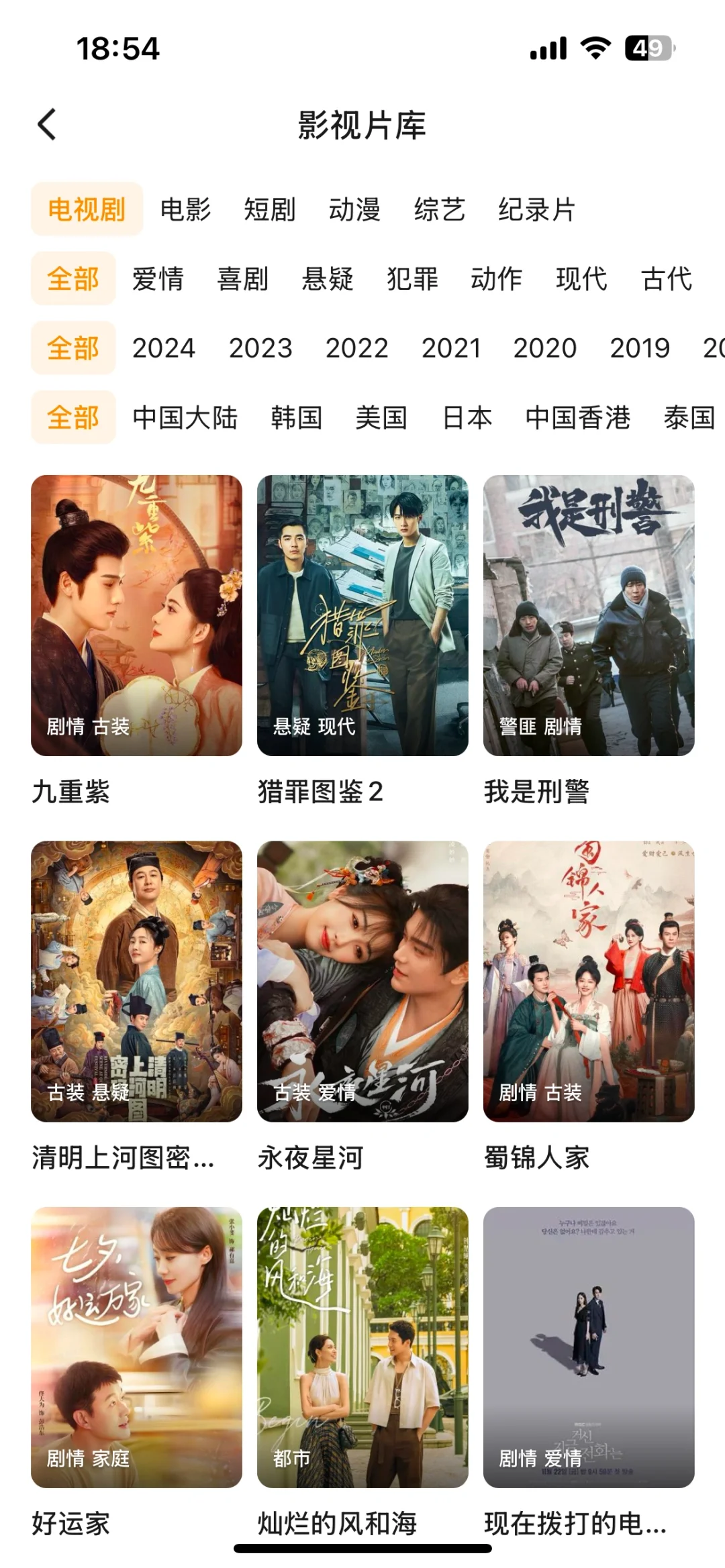Switch to 综艺 shows
The height and width of the screenshot is (1568, 725).
click(x=440, y=209)
